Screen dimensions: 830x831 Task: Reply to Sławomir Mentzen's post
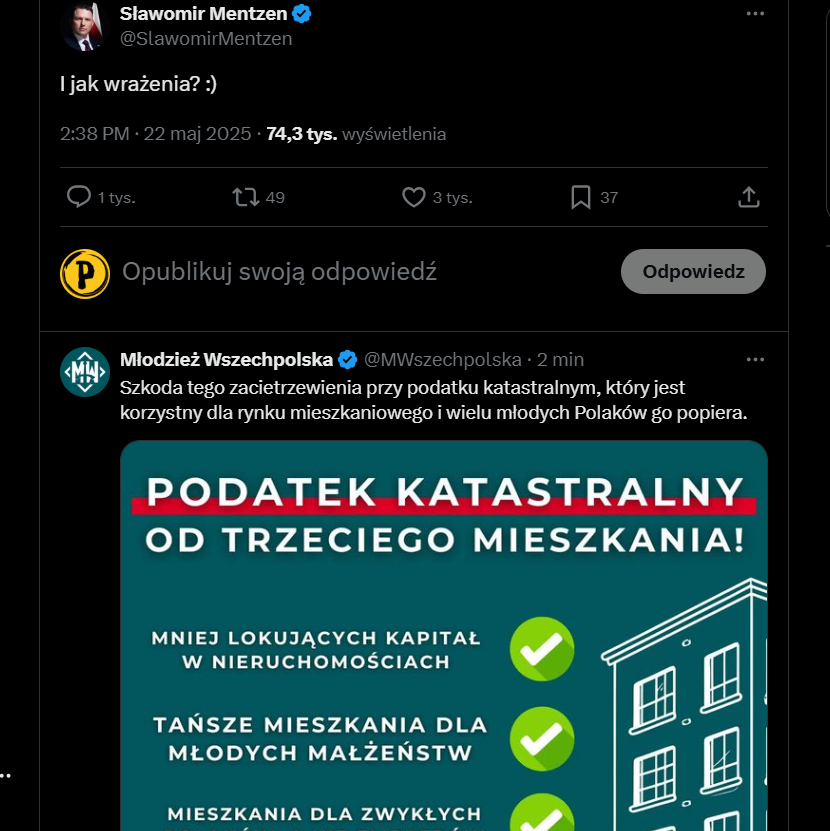79,197
